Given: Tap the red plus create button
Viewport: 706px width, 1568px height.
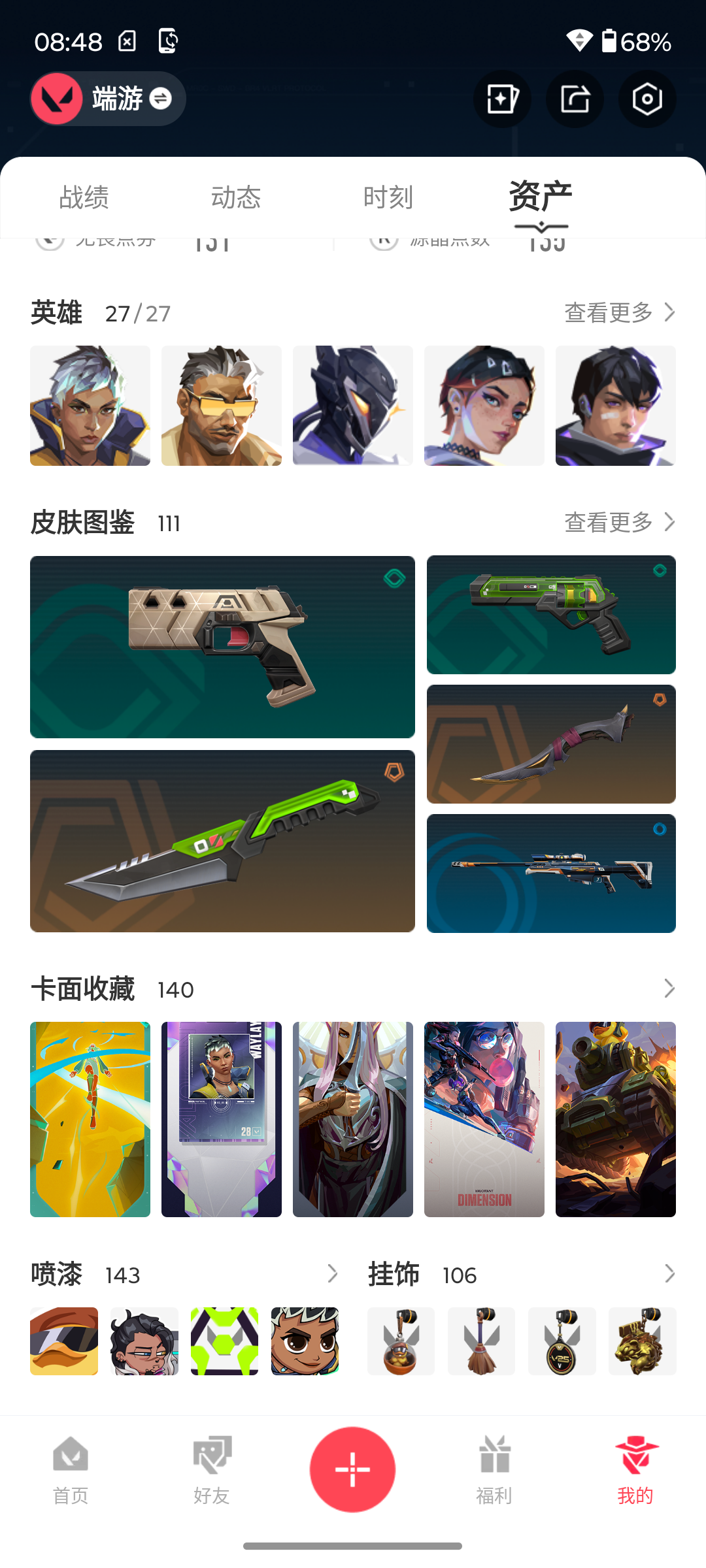Looking at the screenshot, I should [353, 1469].
